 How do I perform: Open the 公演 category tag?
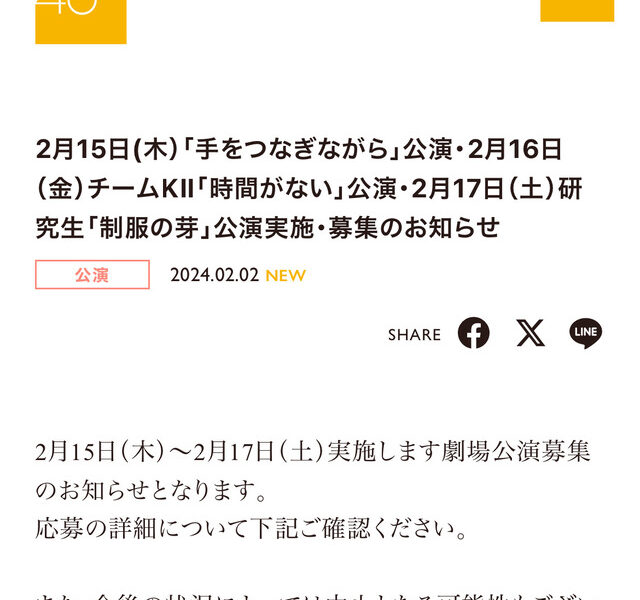pyautogui.click(x=92, y=275)
